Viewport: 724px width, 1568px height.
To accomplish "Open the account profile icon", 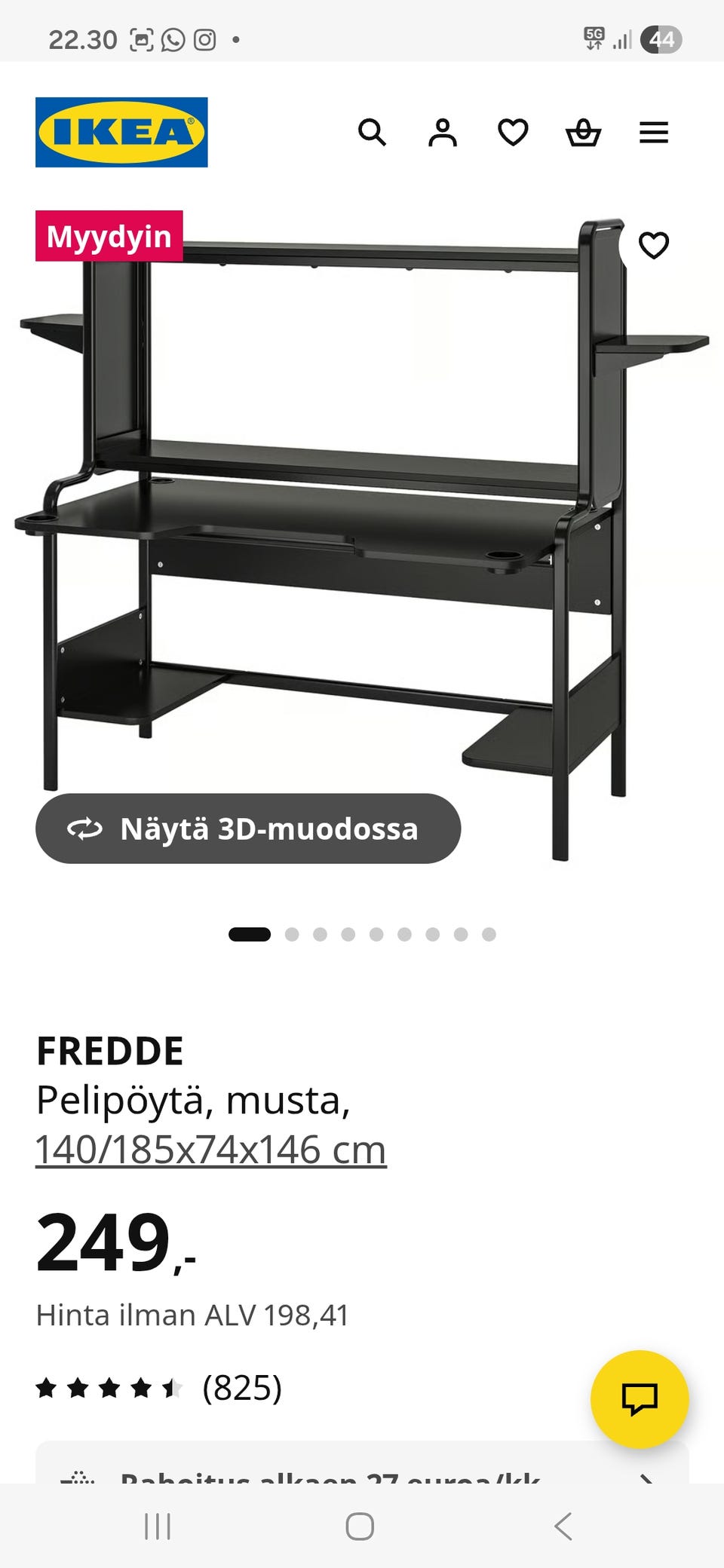I will (443, 133).
